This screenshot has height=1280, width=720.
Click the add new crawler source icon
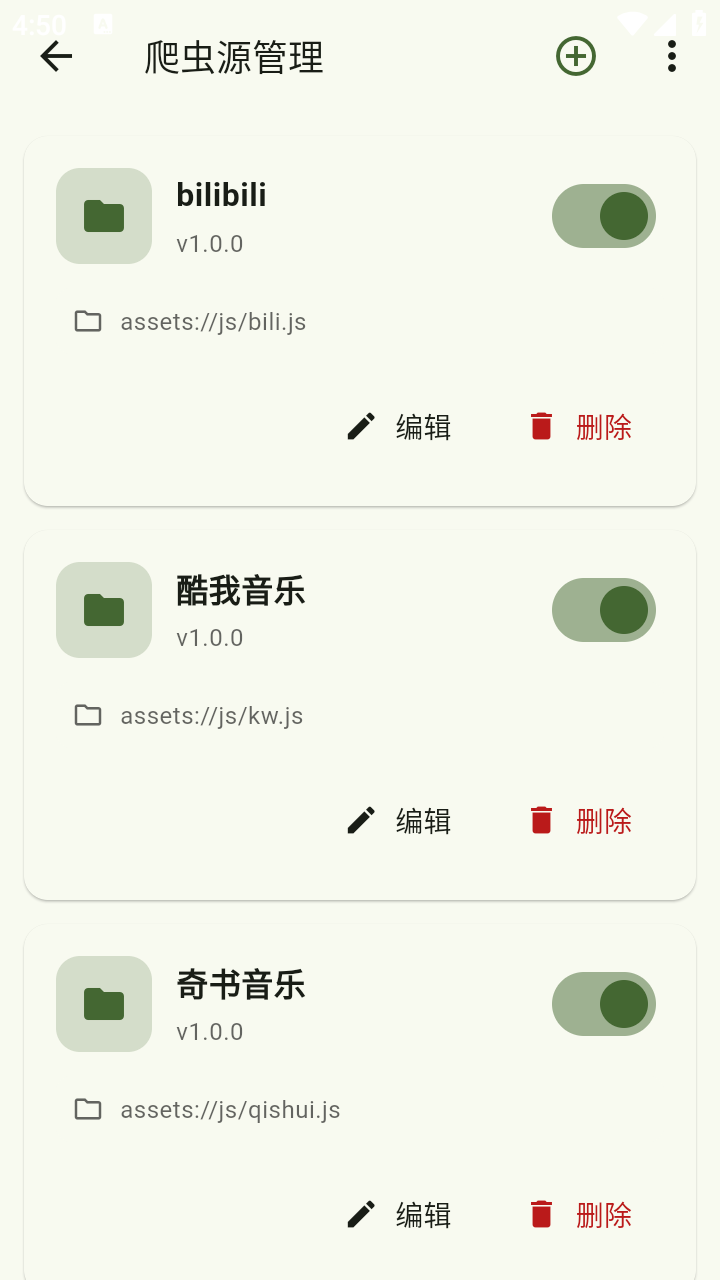click(x=576, y=56)
